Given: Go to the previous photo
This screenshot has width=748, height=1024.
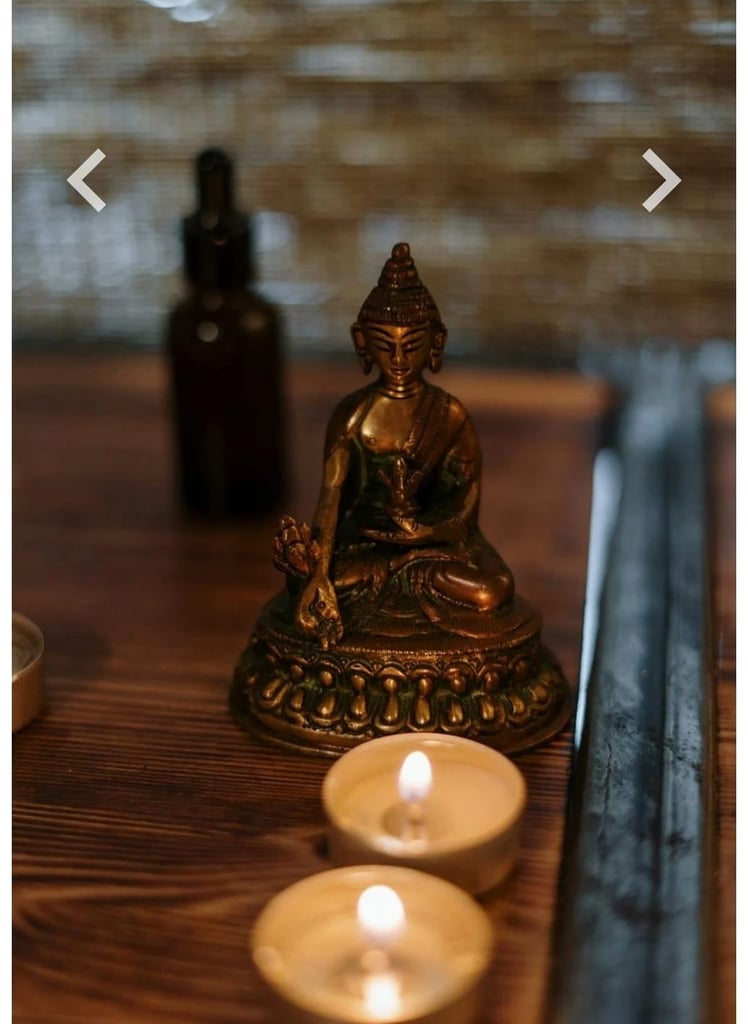Looking at the screenshot, I should [86, 180].
